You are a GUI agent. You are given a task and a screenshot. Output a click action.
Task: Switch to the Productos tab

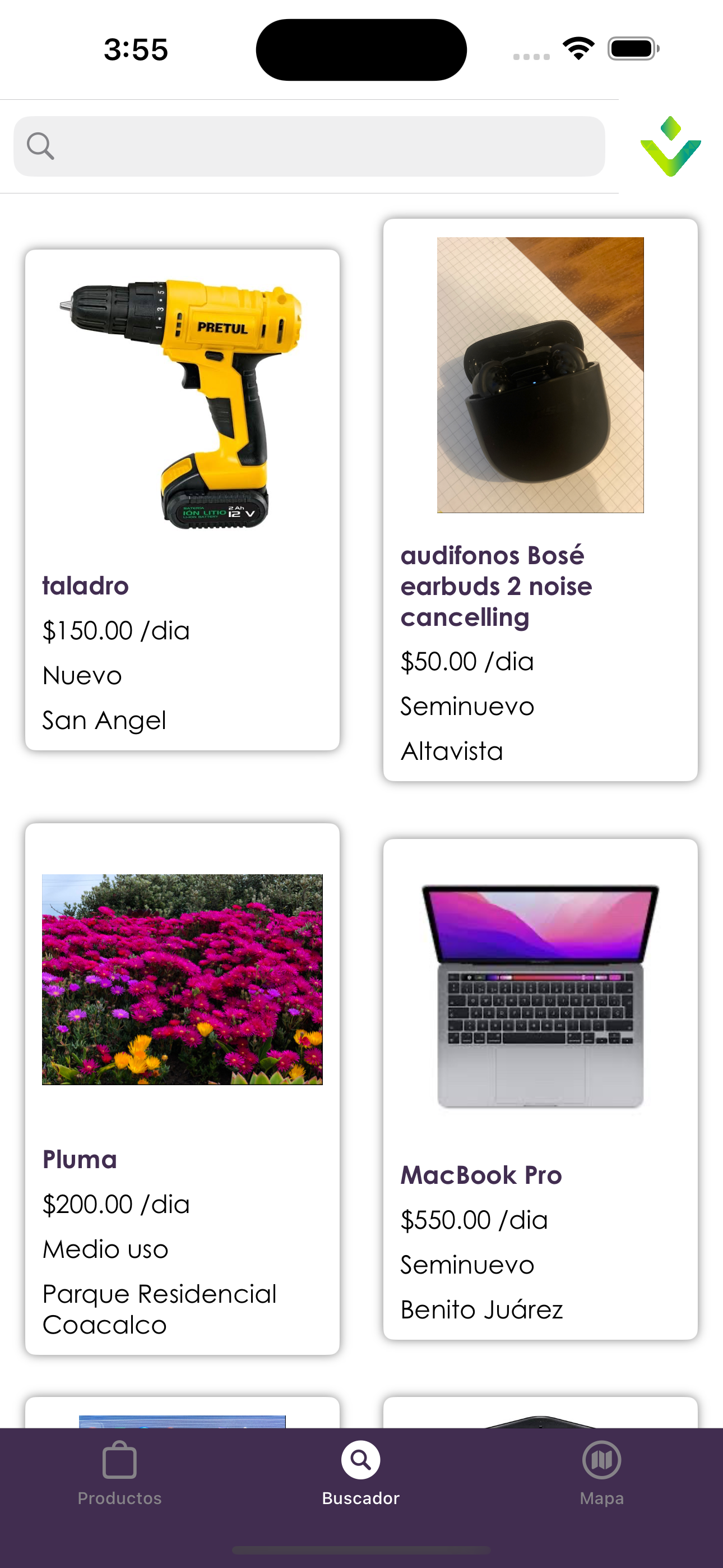point(119,1498)
